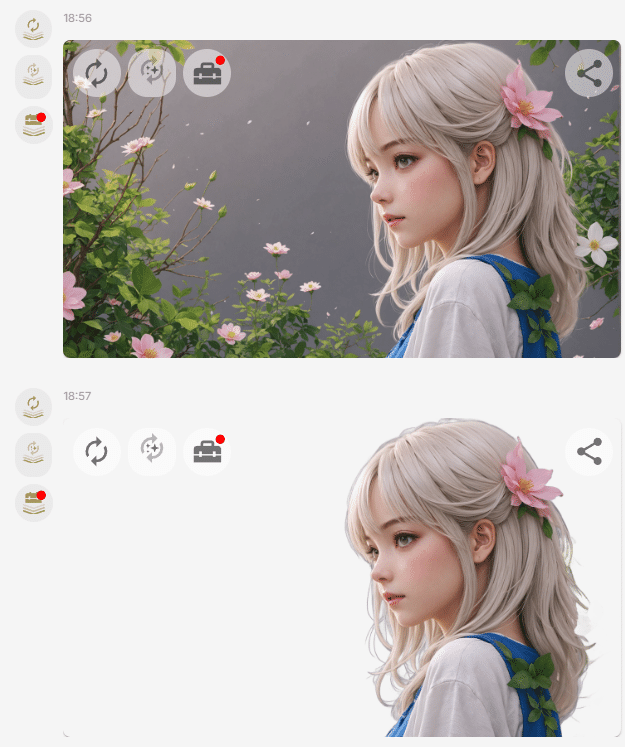Regenerate the 18:56 image with floral background
The width and height of the screenshot is (625, 747).
pyautogui.click(x=97, y=73)
